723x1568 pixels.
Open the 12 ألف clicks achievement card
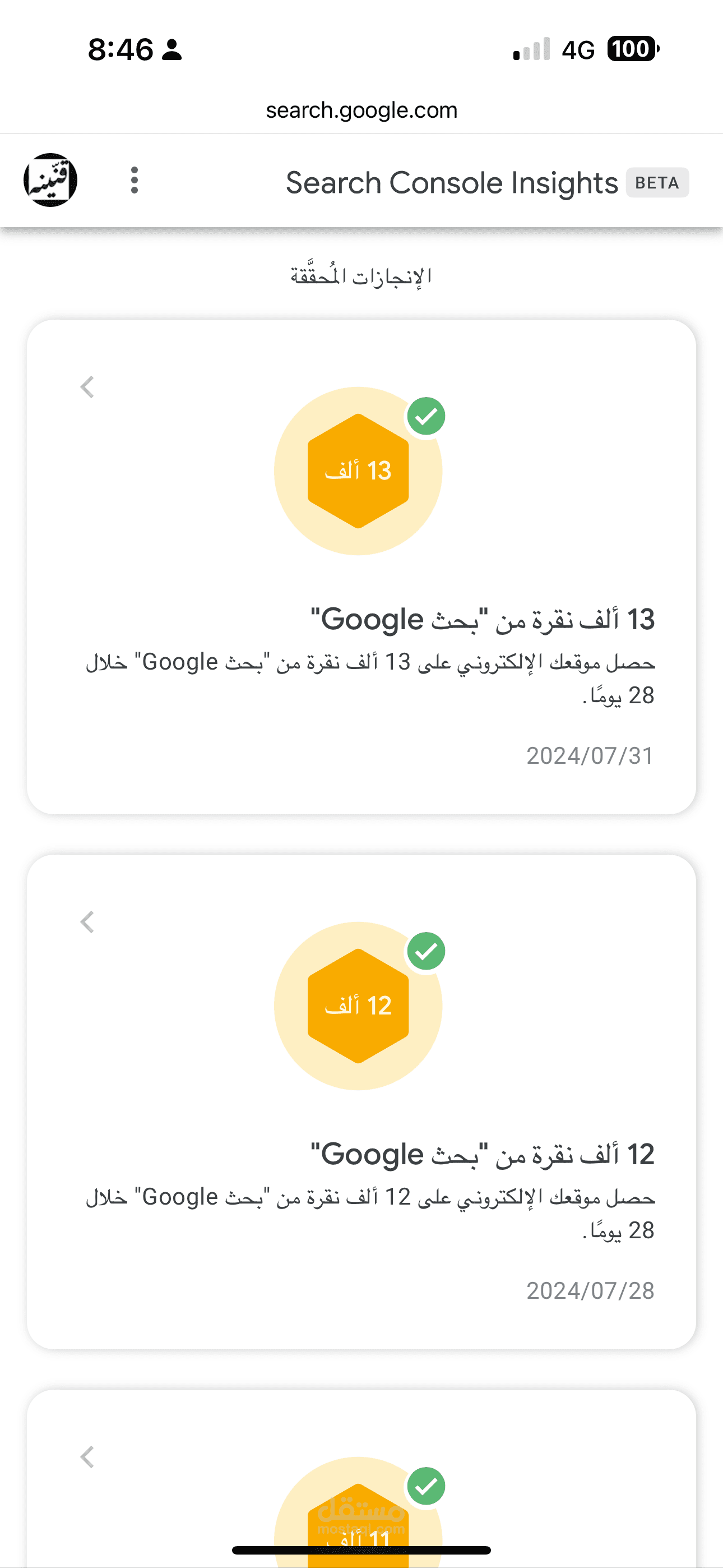pyautogui.click(x=361, y=1102)
